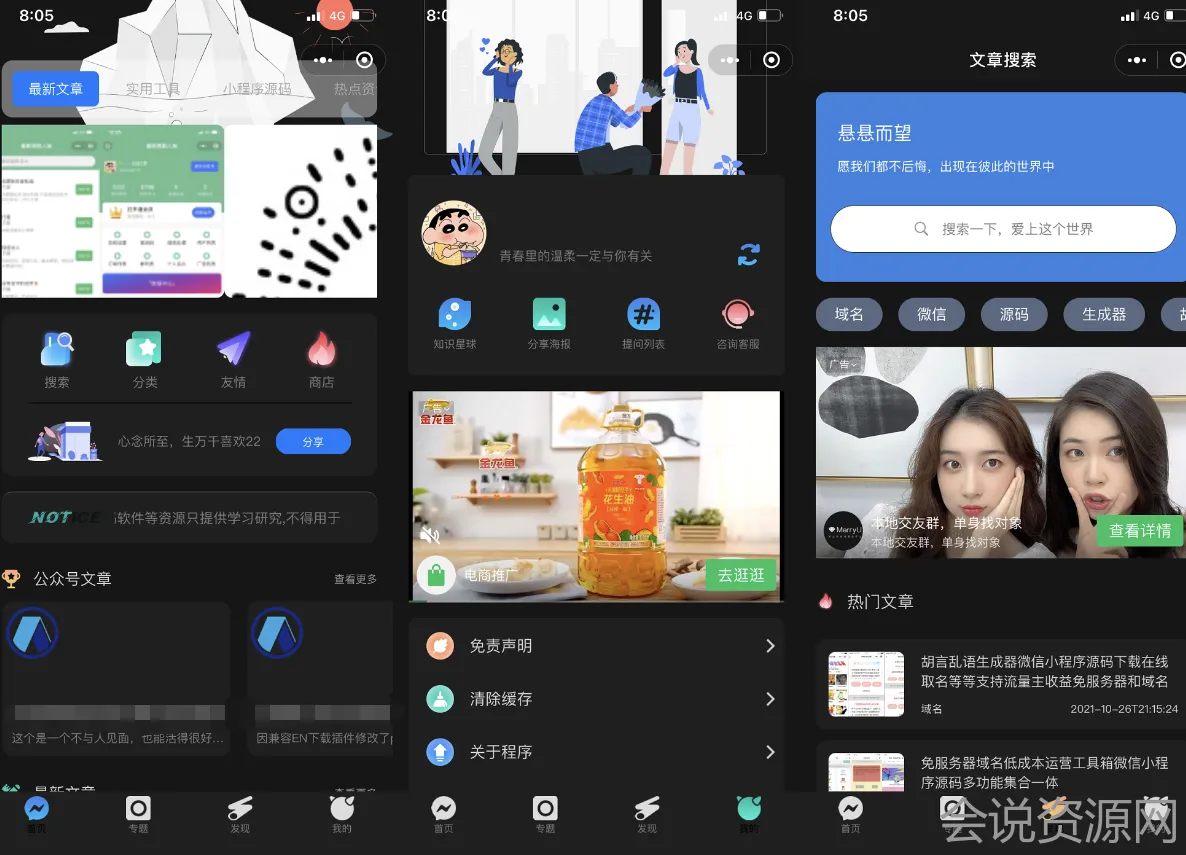View more 公众号文章 via 查看更多
Image resolution: width=1186 pixels, height=855 pixels.
355,579
